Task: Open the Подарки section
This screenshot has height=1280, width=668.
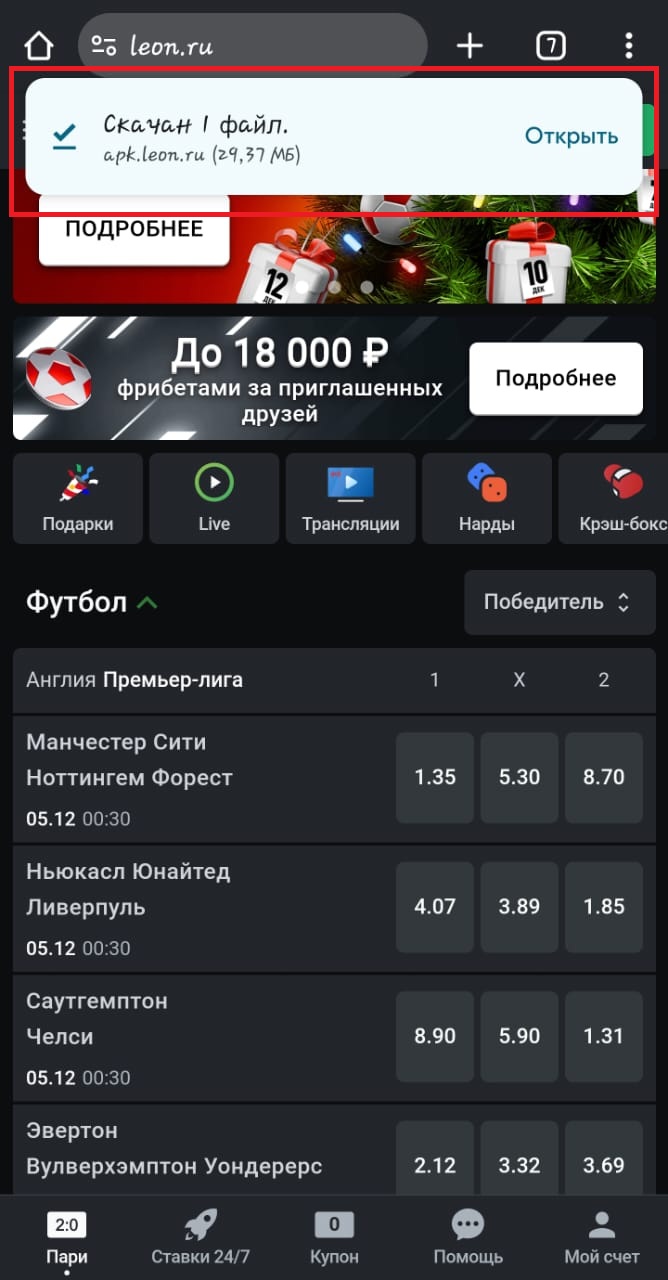Action: 78,498
